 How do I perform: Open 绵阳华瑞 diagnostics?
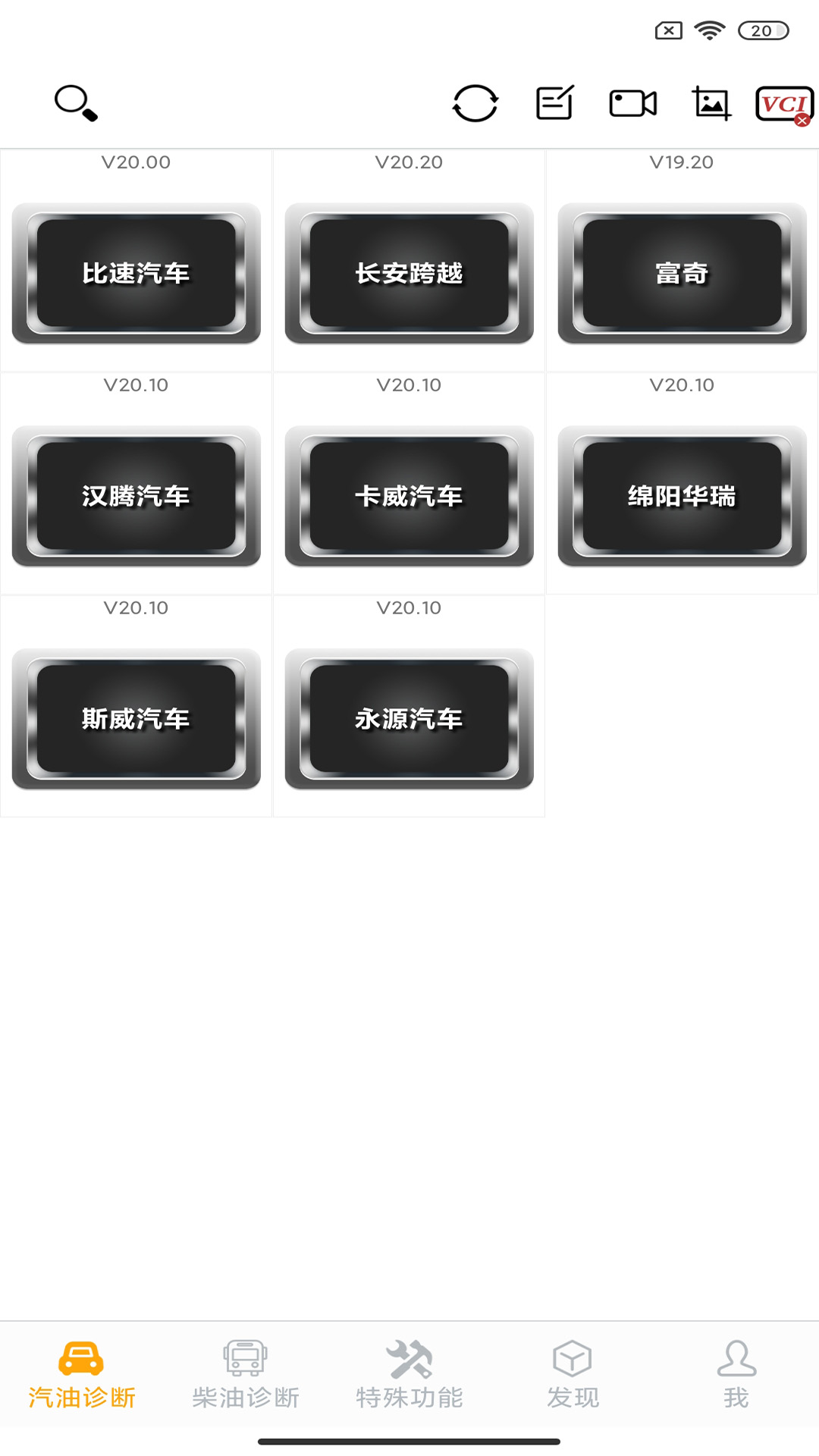tap(681, 495)
